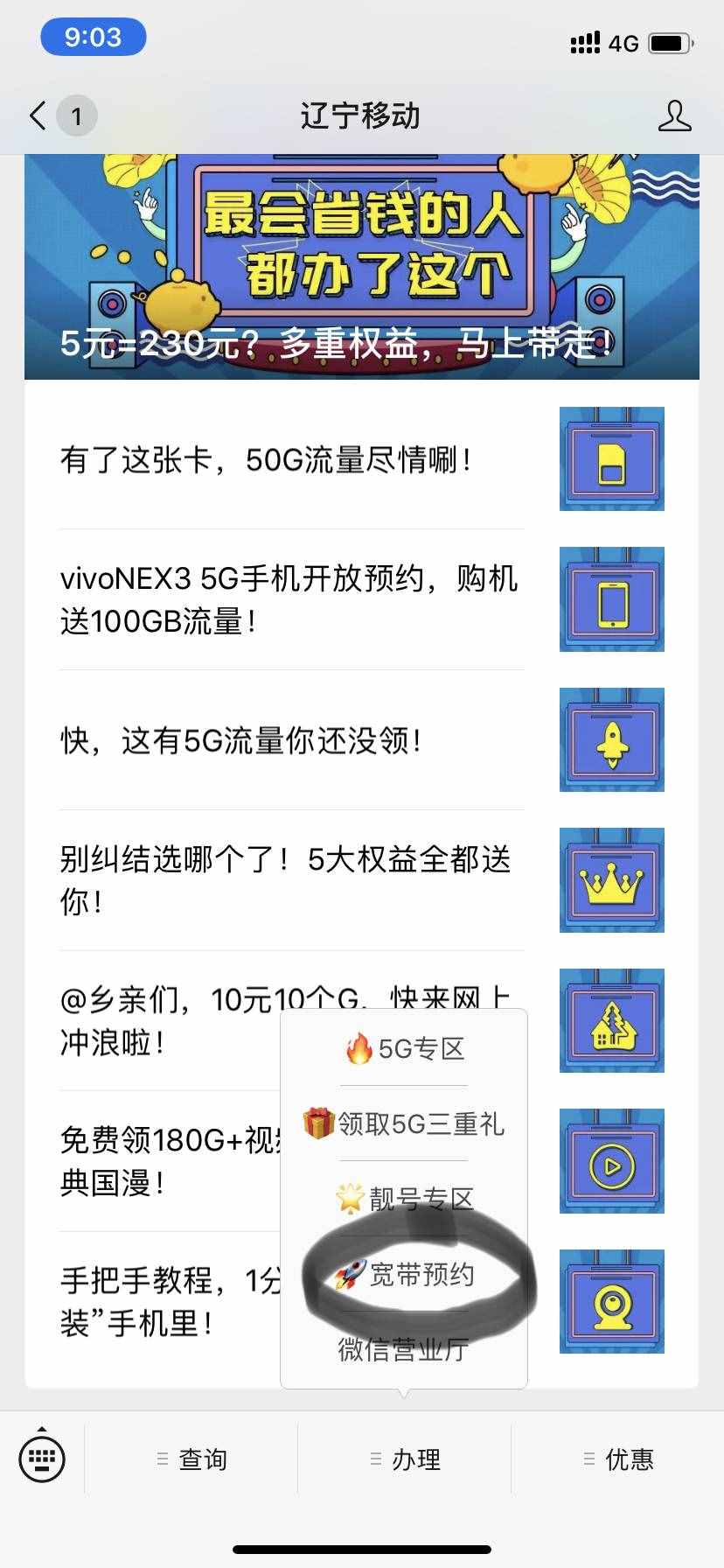Select 5G专区 in the popup menu
Viewport: 724px width, 1568px height.
(404, 1048)
